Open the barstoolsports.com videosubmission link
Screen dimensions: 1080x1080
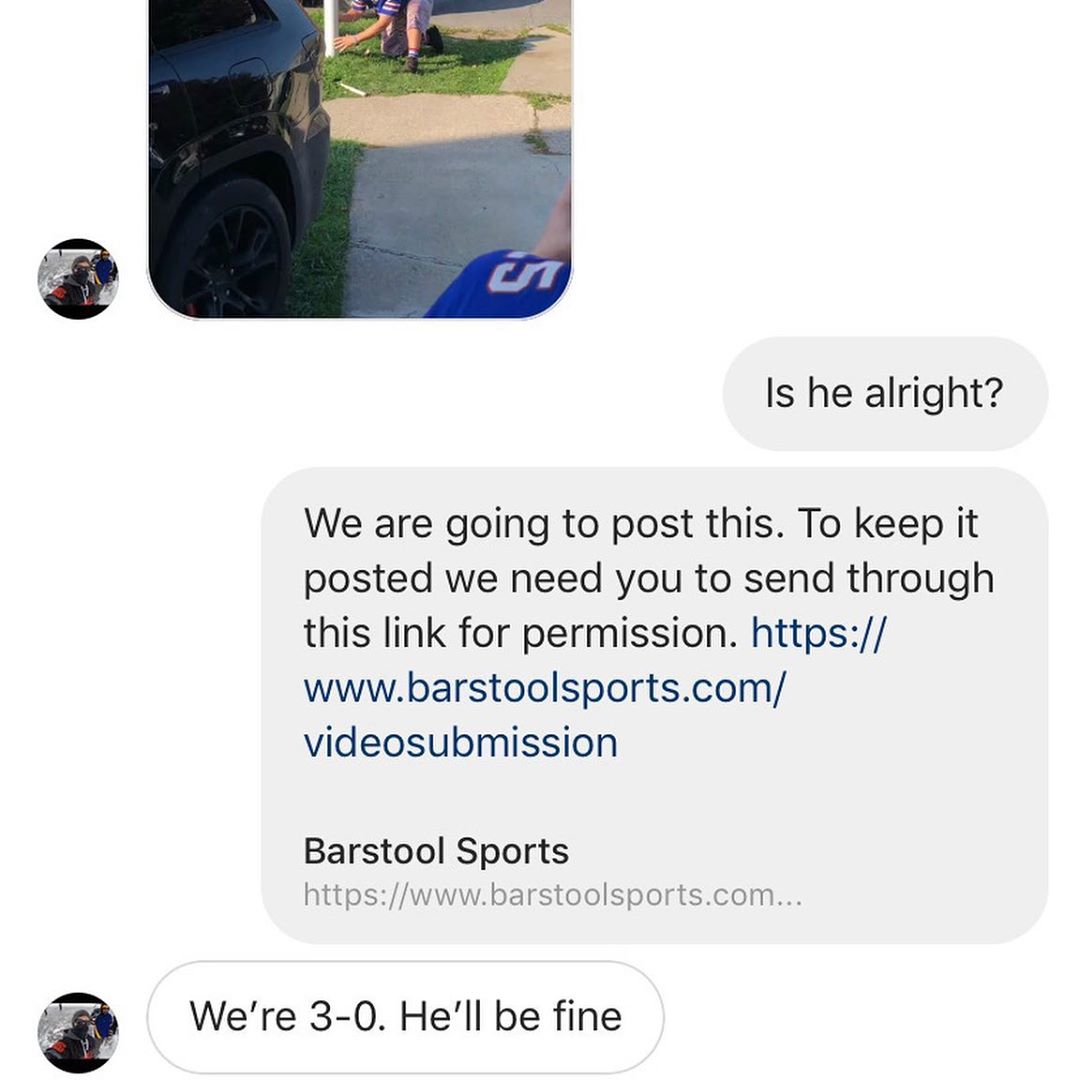tap(544, 688)
